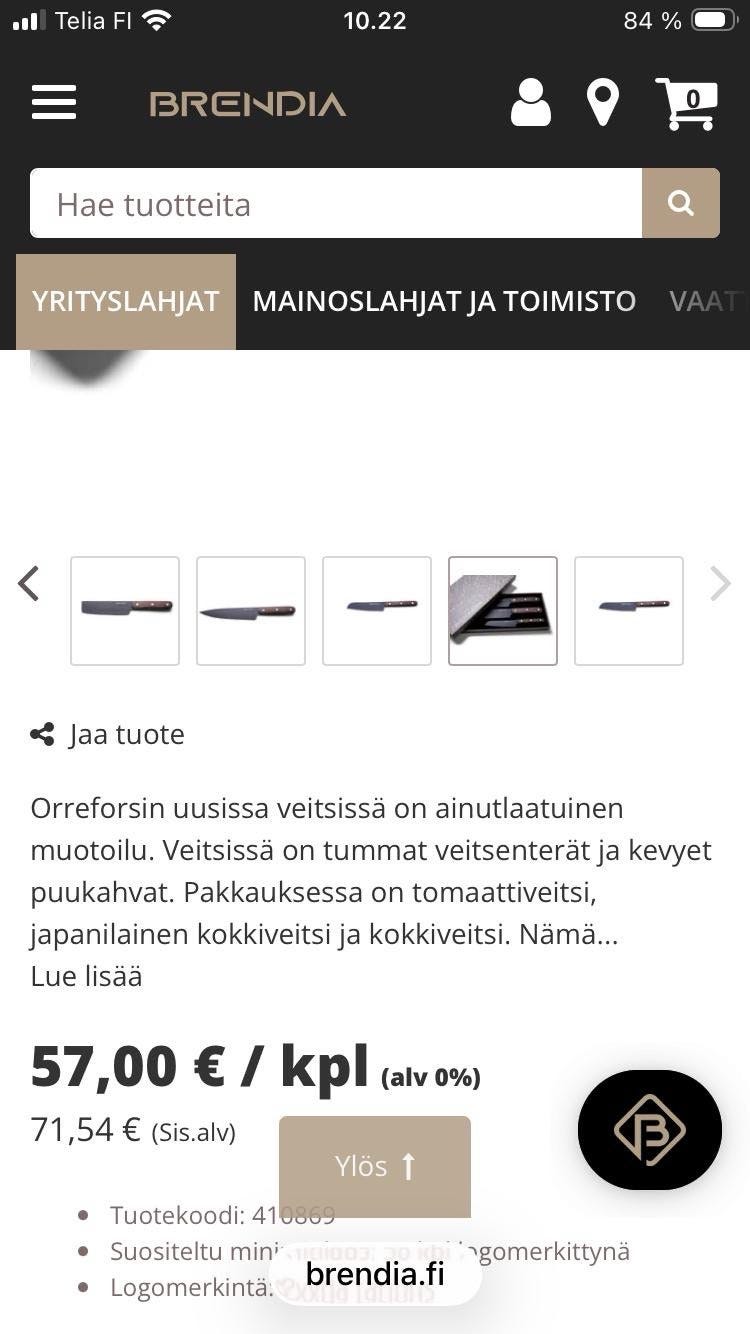Click the brendia.fi address bar label
The image size is (750, 1334).
(x=374, y=1274)
